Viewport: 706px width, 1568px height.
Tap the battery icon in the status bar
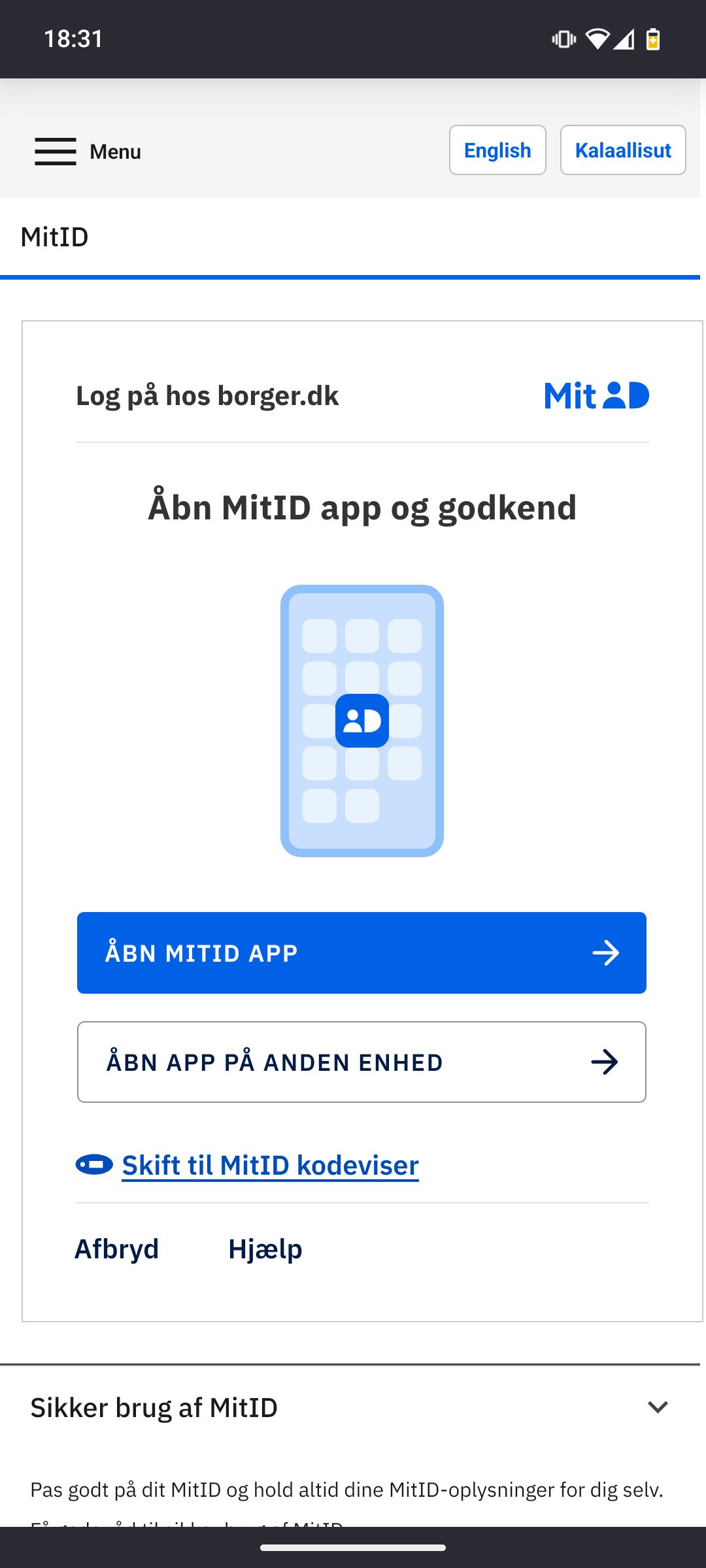click(x=651, y=39)
